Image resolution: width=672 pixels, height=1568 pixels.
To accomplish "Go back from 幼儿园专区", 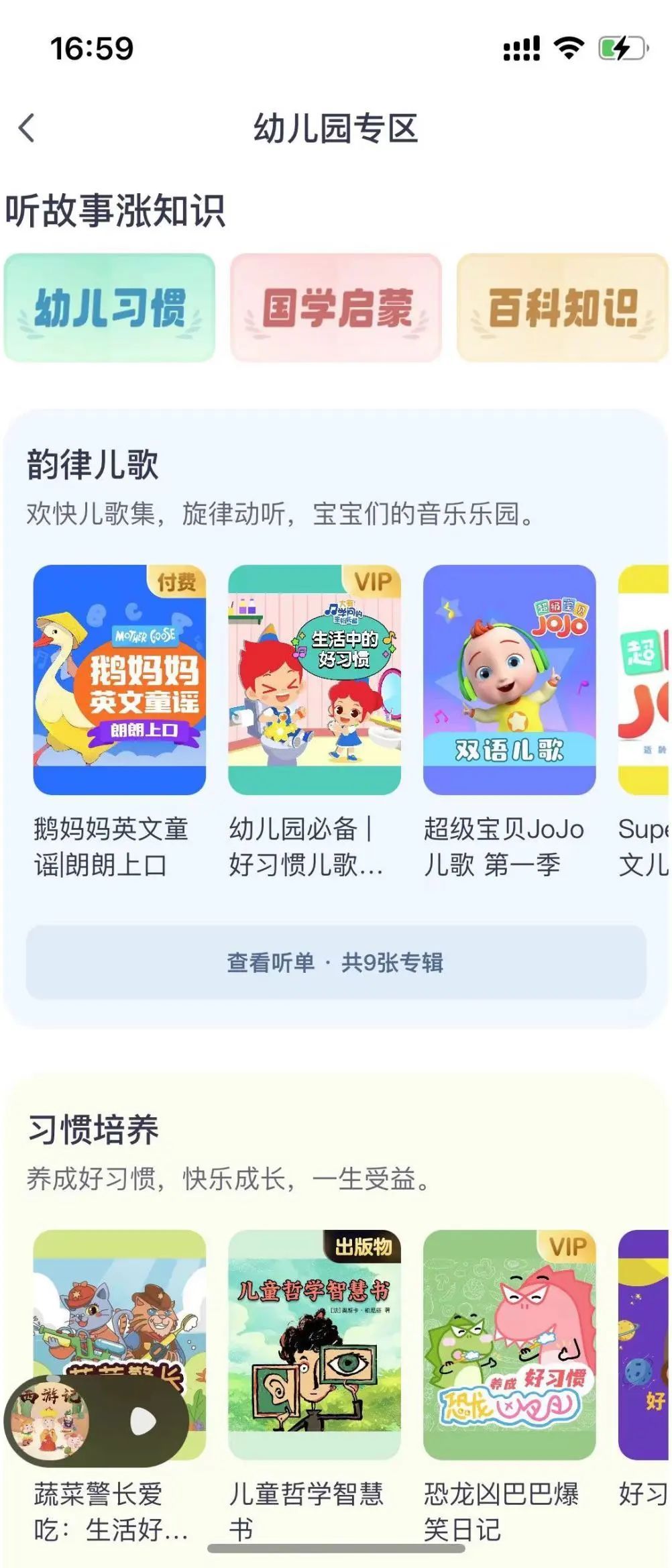I will point(27,128).
